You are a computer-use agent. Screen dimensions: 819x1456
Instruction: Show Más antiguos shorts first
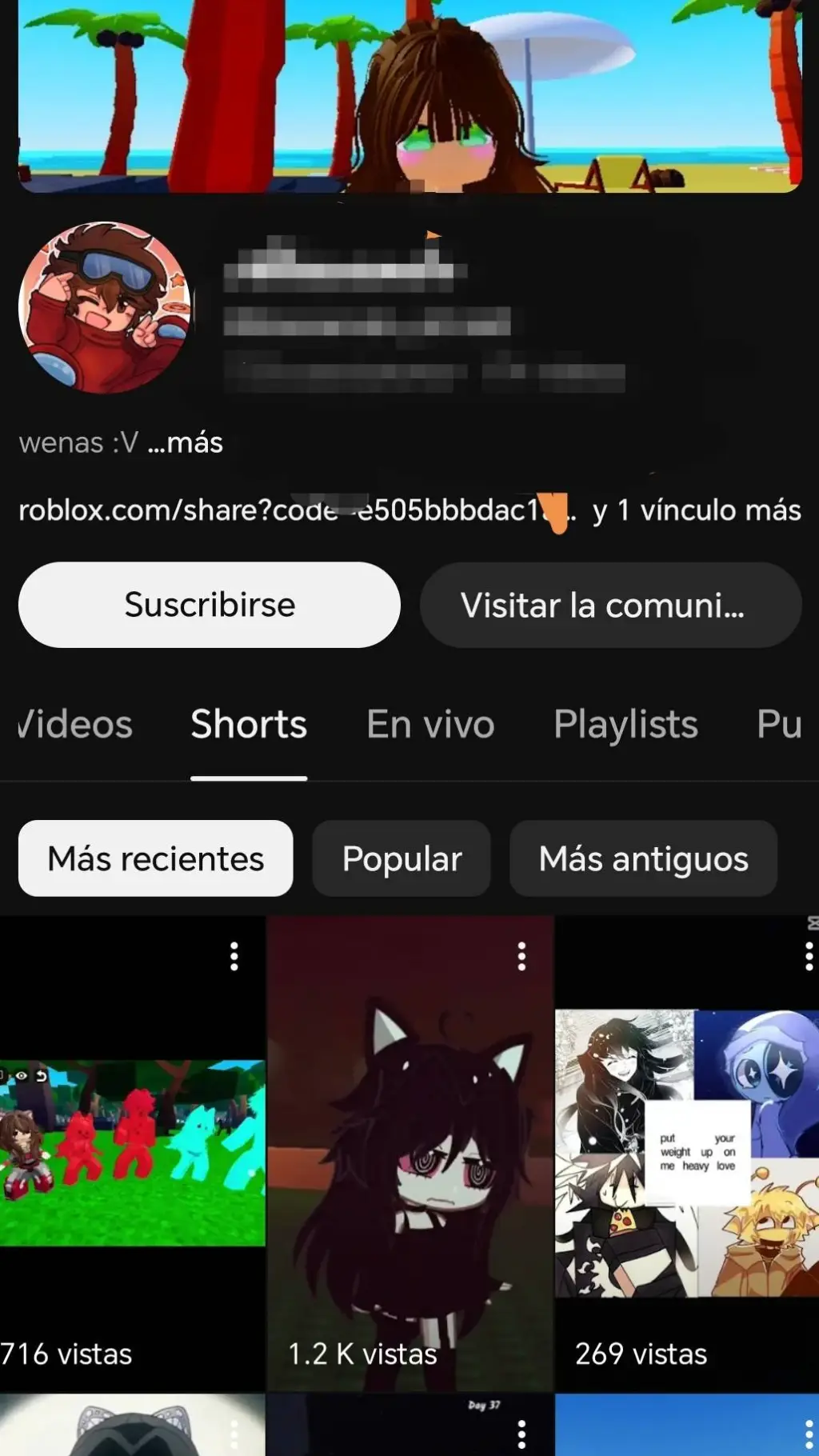point(643,858)
